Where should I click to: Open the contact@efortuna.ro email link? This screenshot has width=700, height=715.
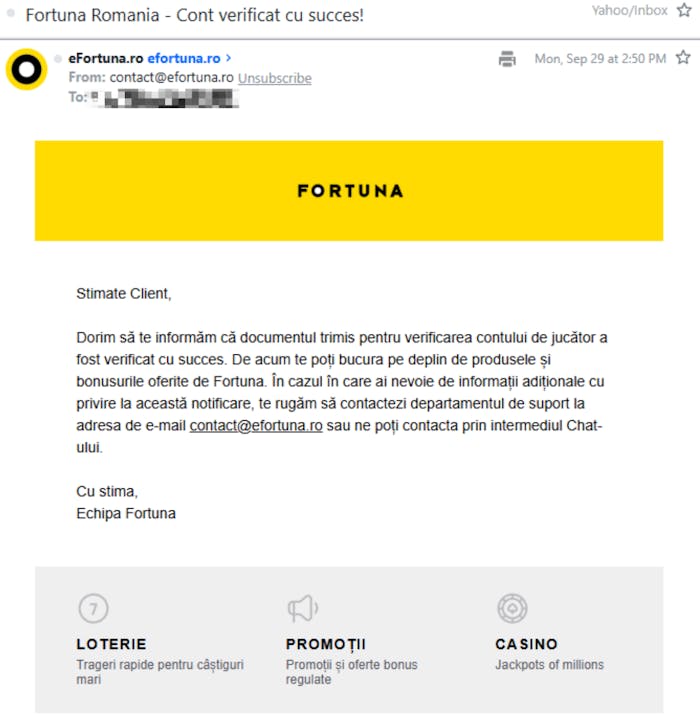(256, 425)
